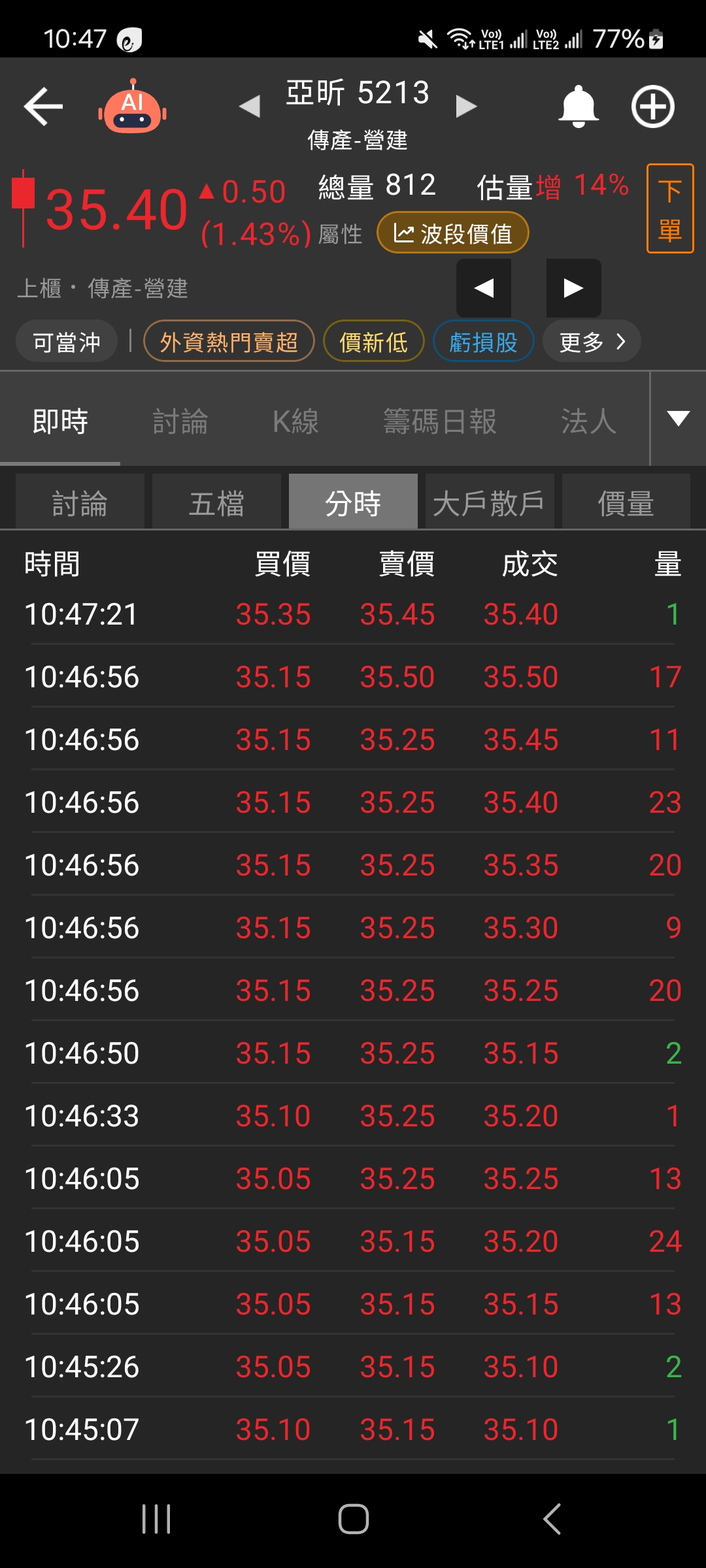
Task: Add stock to watchlist with plus icon
Action: click(x=652, y=106)
